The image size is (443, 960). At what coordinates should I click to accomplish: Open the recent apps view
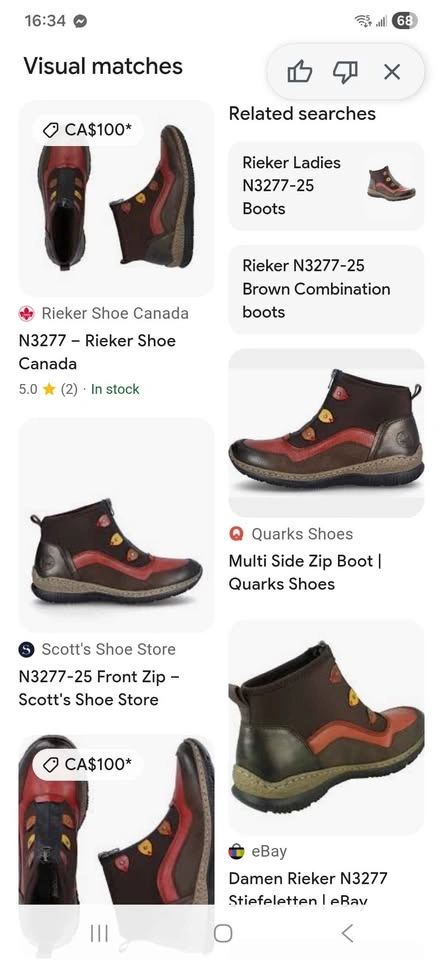tap(99, 933)
